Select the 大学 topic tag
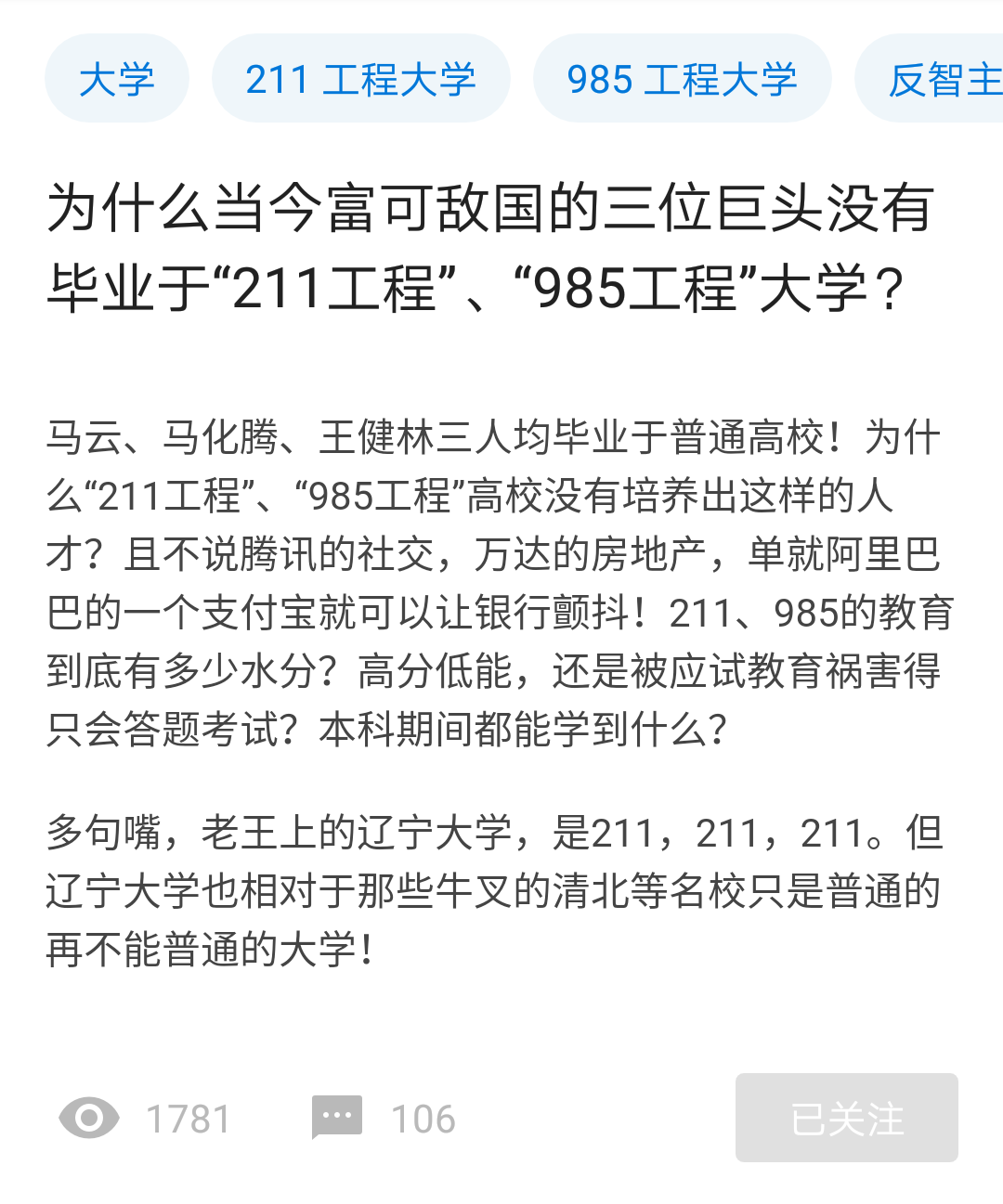This screenshot has width=1003, height=1204. pos(116,79)
